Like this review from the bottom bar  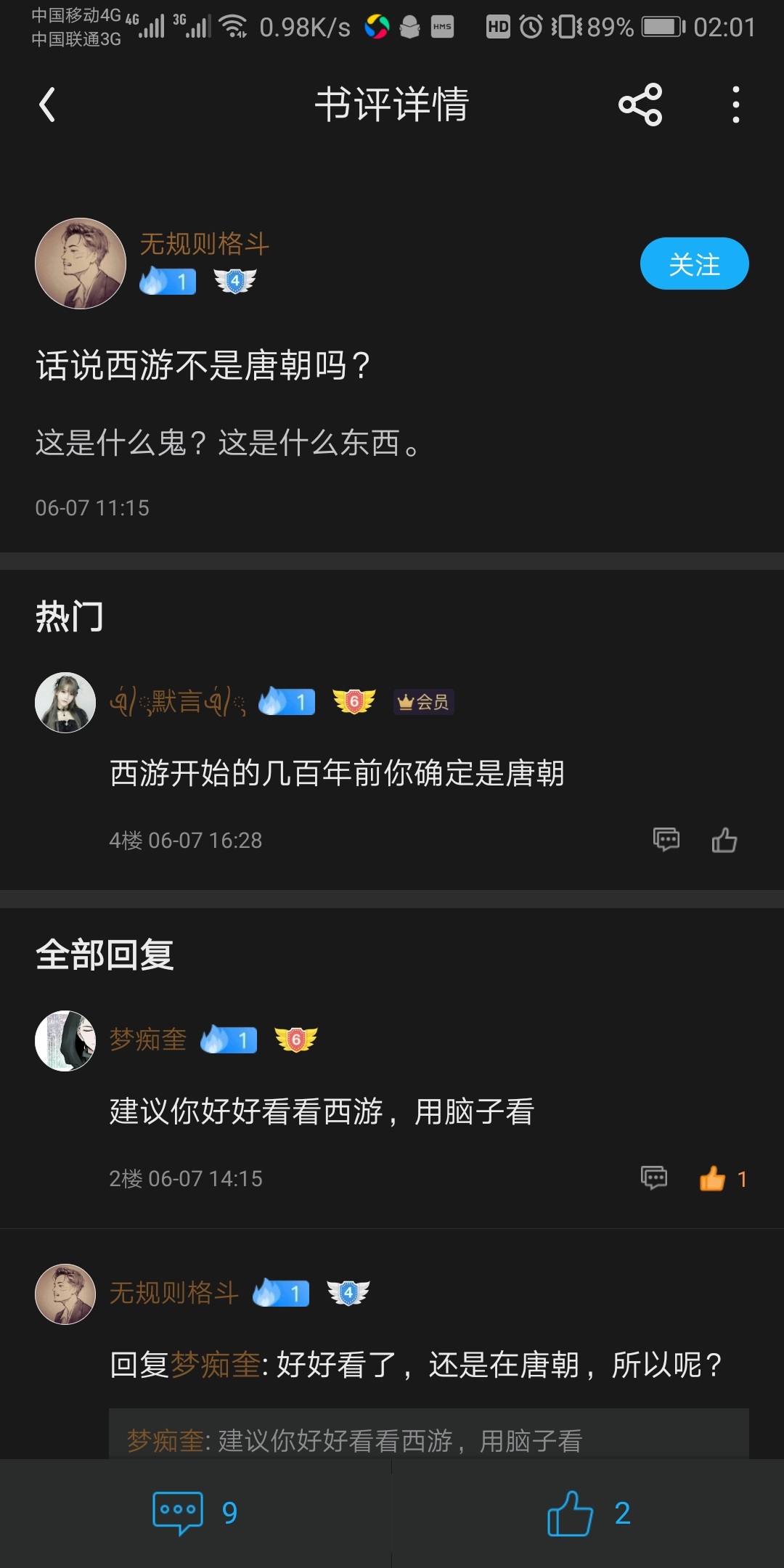point(588,1513)
